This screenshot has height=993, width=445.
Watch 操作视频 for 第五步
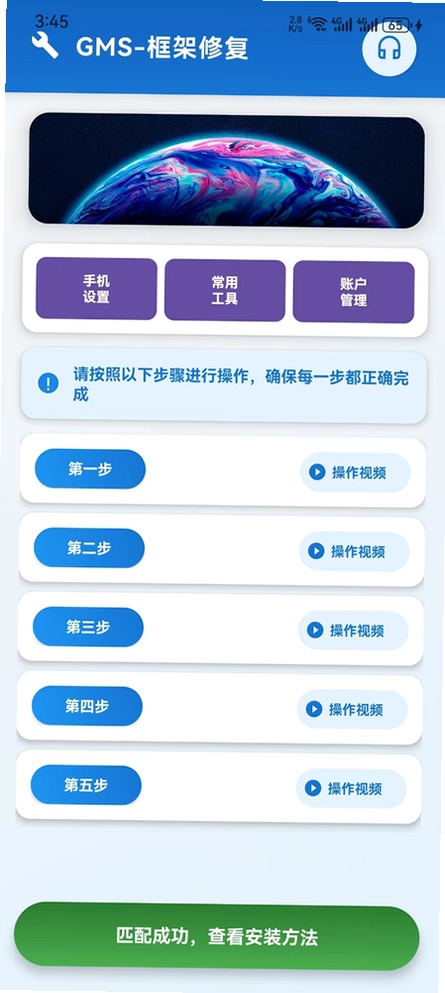click(351, 788)
